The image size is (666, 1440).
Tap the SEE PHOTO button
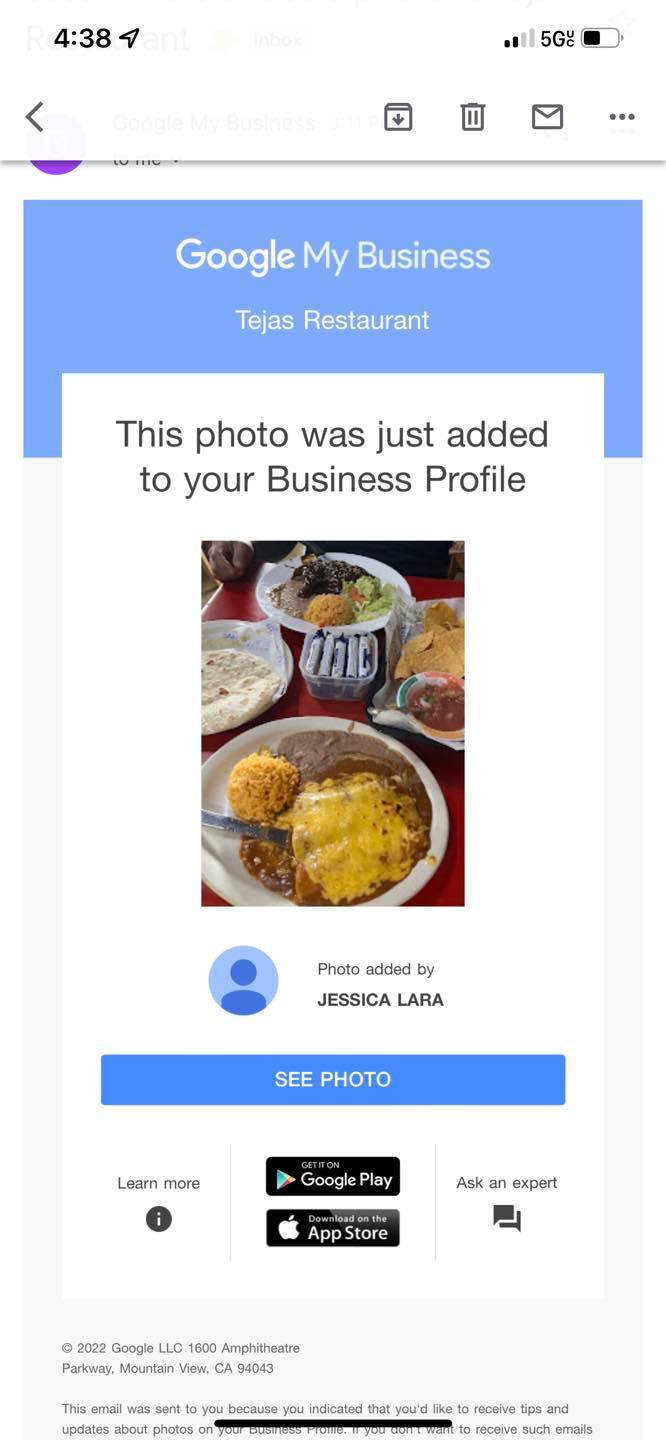(x=333, y=1079)
